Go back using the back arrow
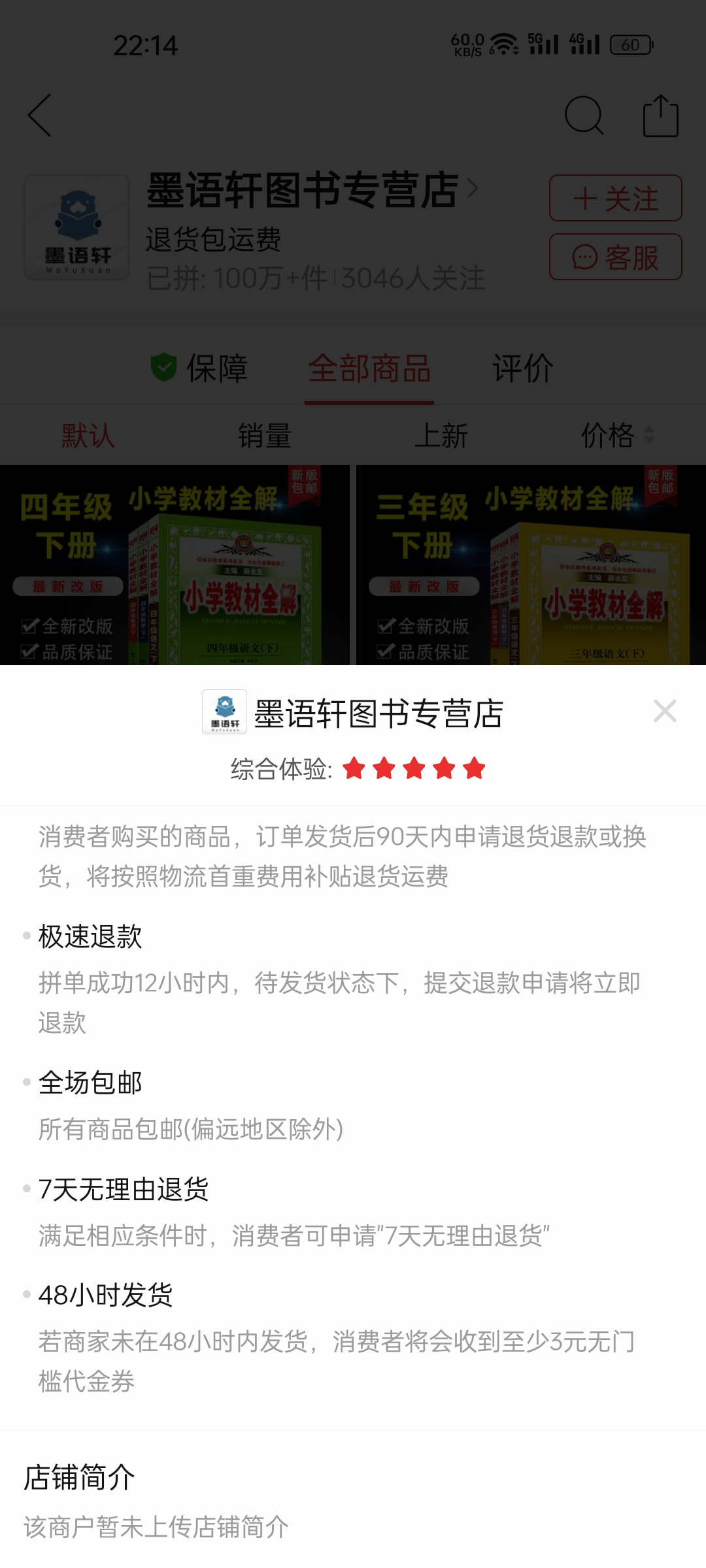 39,116
